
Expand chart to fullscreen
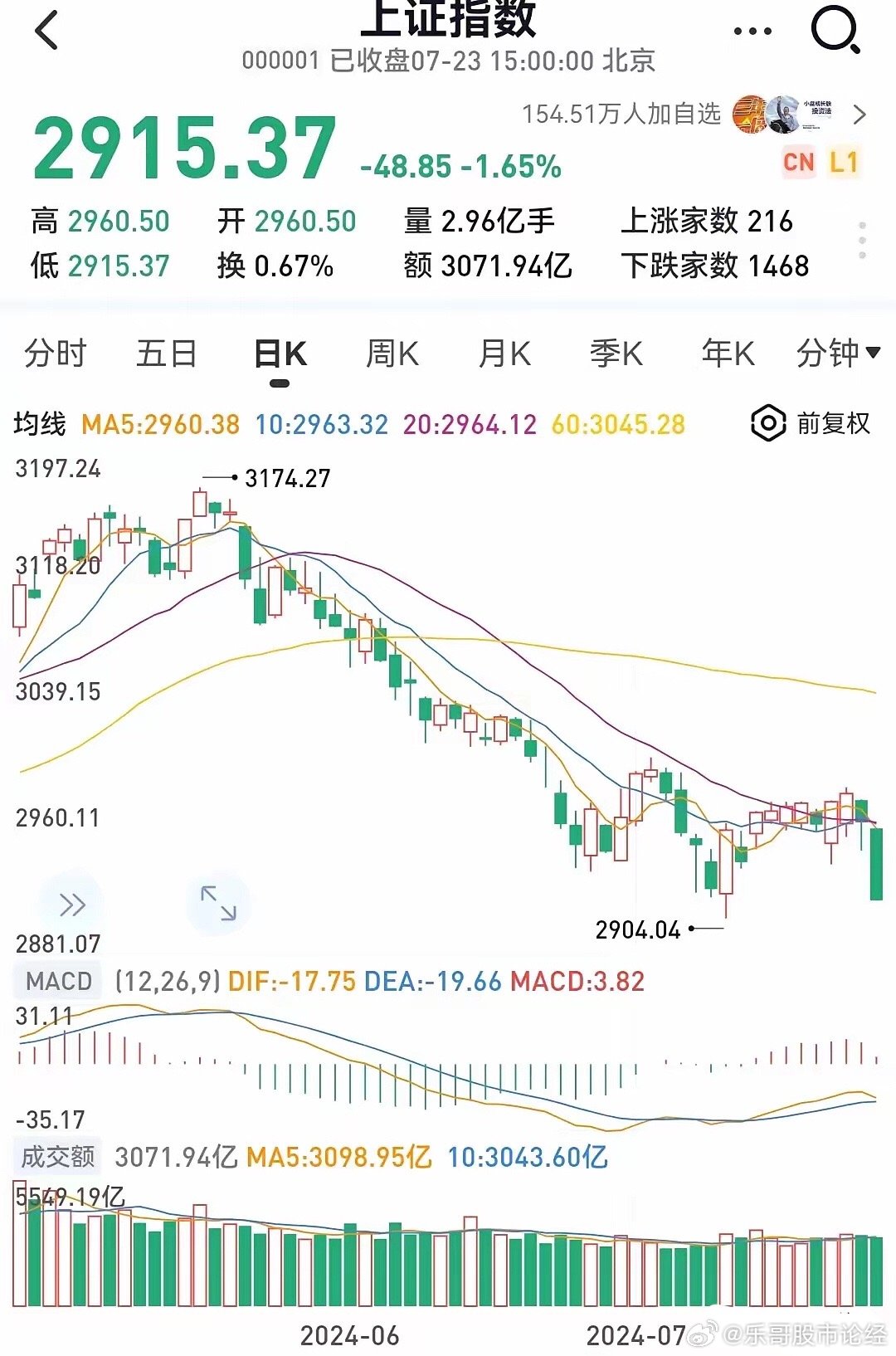pyautogui.click(x=218, y=903)
